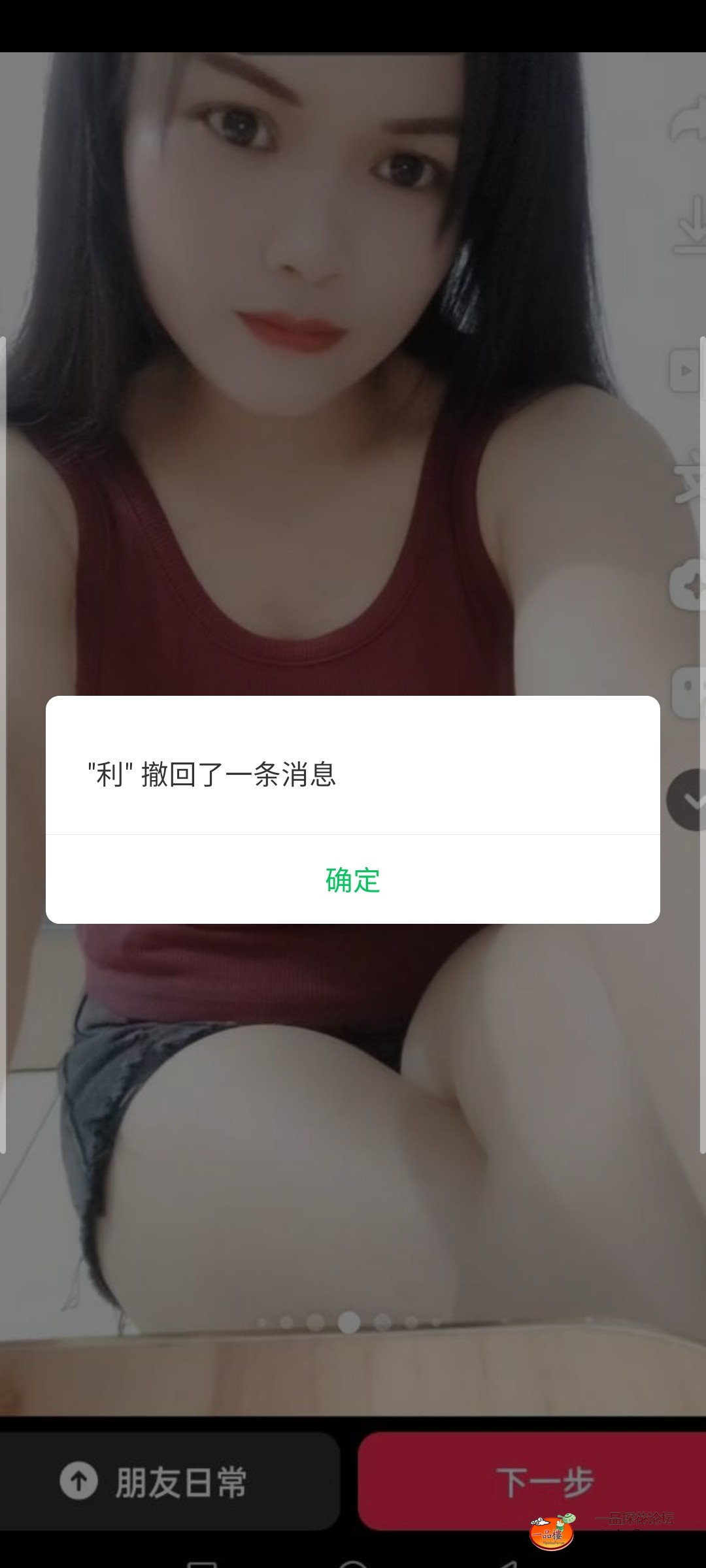The image size is (706, 1568).
Task: Tap the download arrow icon
Action: [690, 230]
